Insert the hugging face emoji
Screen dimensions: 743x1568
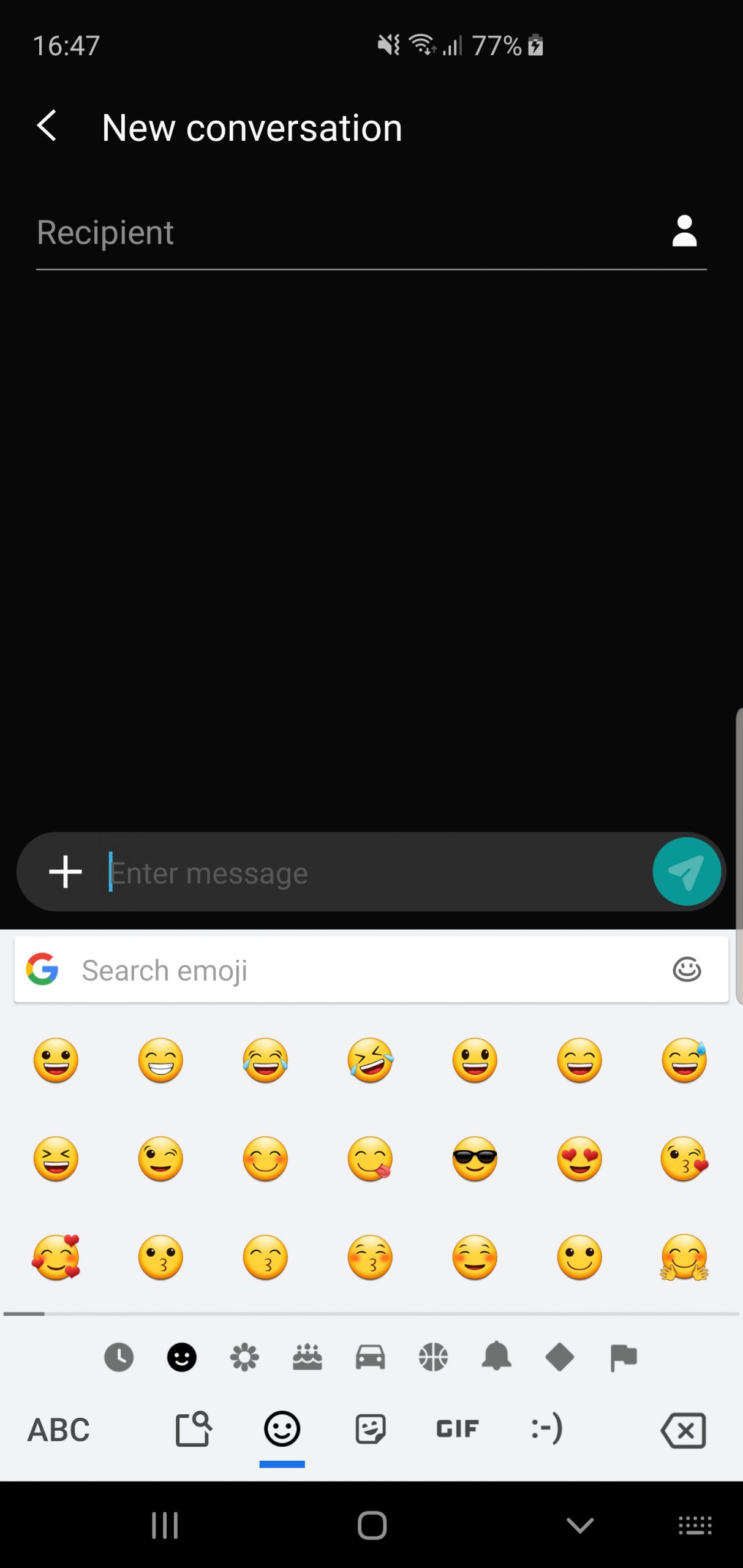tap(684, 1257)
